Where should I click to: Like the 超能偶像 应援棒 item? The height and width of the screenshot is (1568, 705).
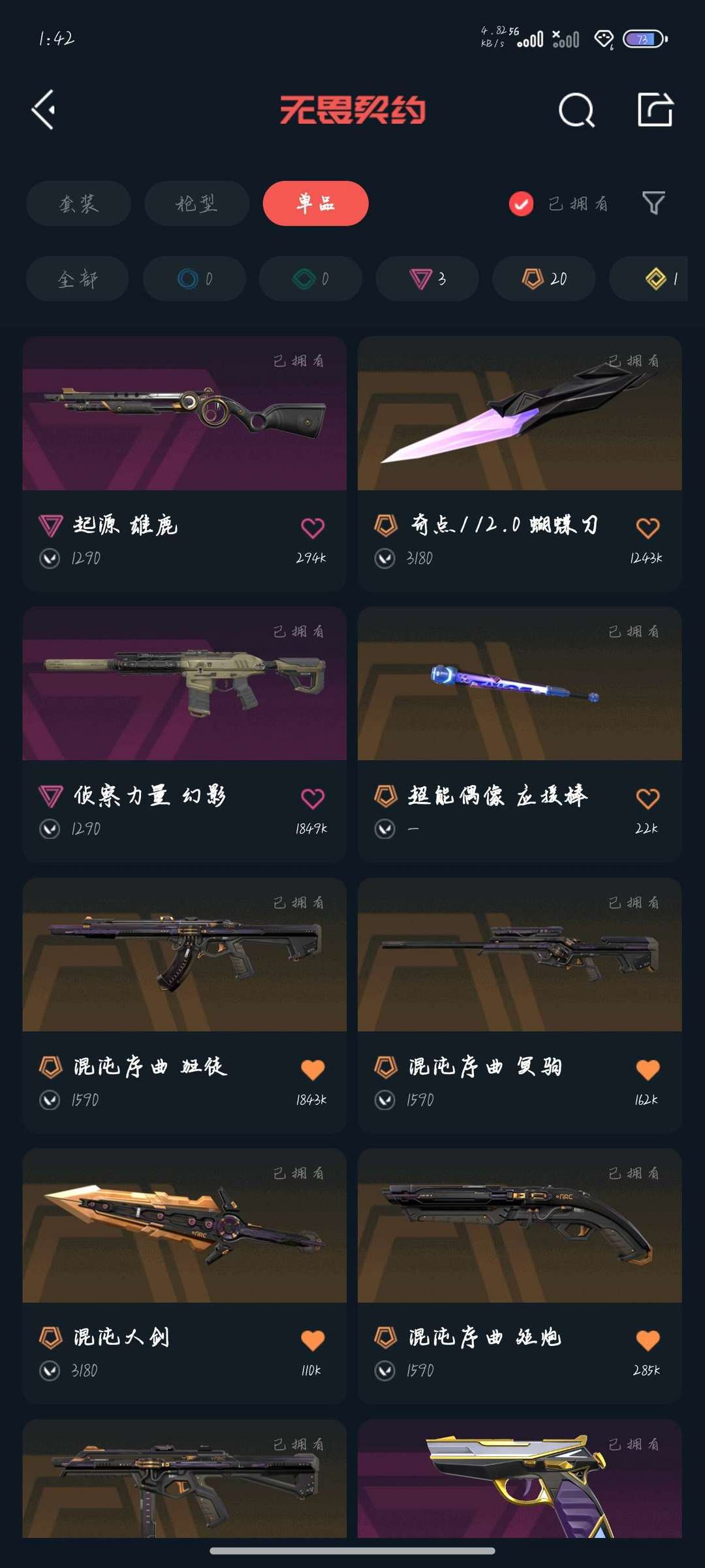(648, 798)
